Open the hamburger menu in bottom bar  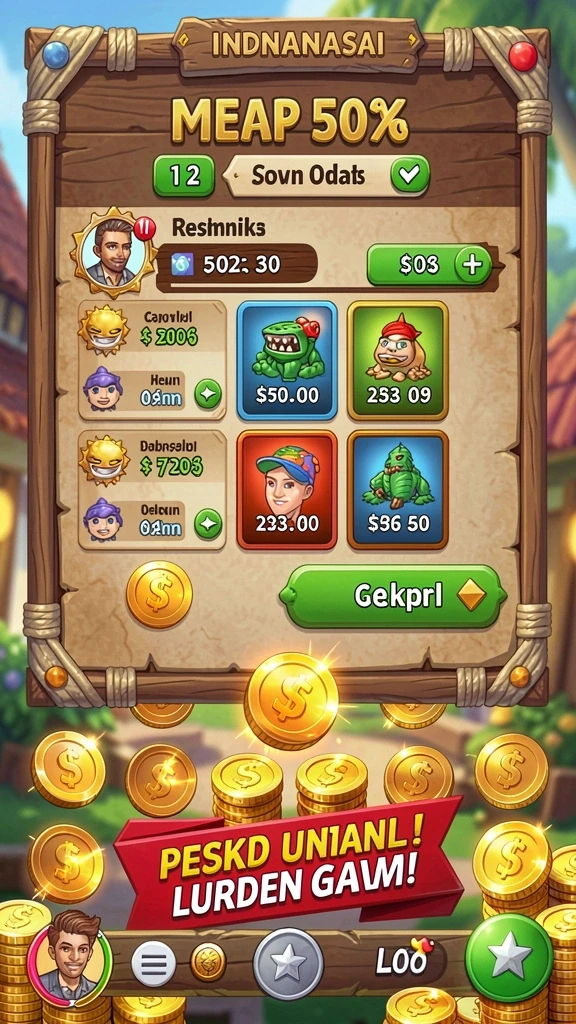pyautogui.click(x=153, y=963)
